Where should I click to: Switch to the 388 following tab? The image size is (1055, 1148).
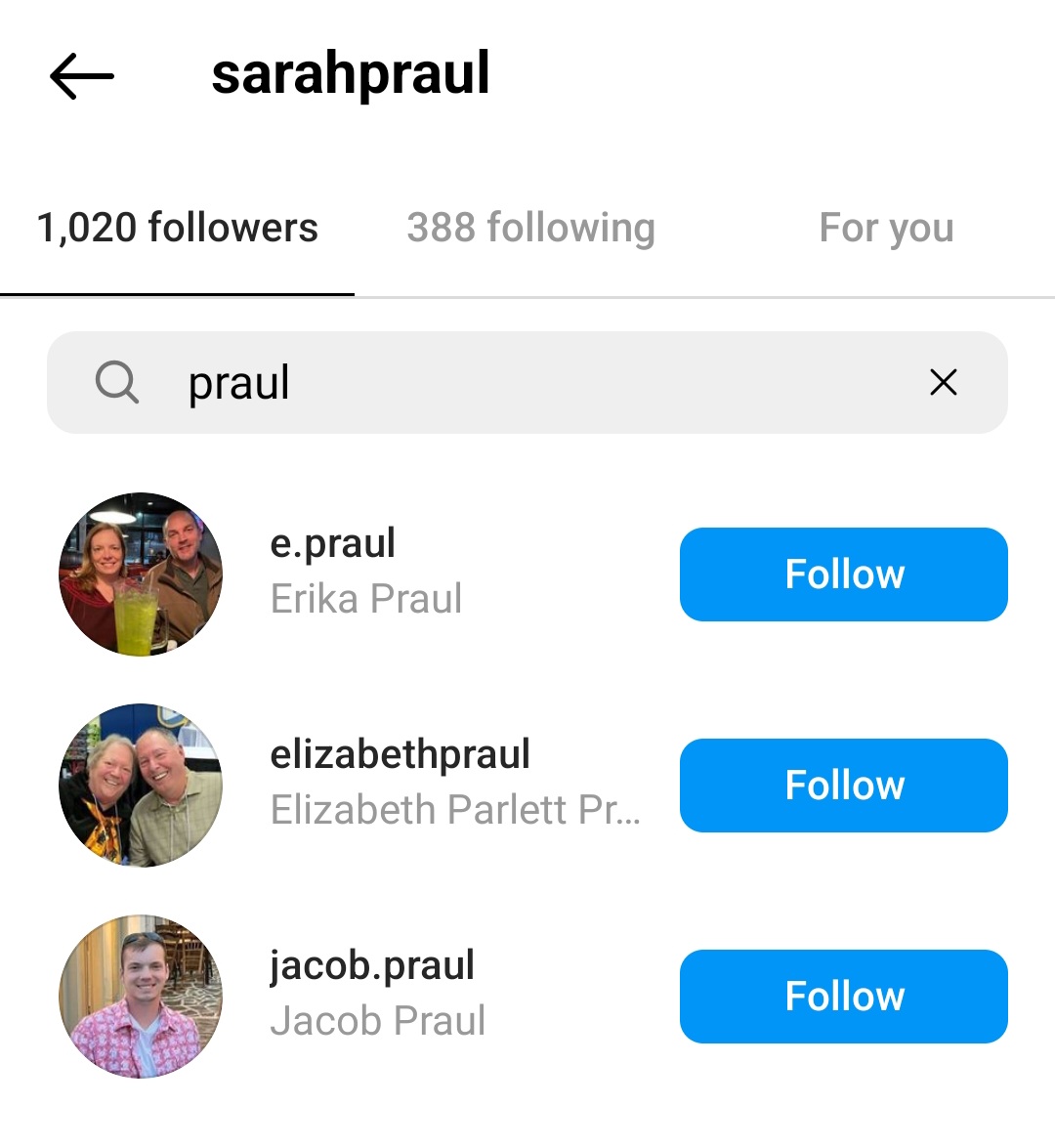tap(530, 228)
